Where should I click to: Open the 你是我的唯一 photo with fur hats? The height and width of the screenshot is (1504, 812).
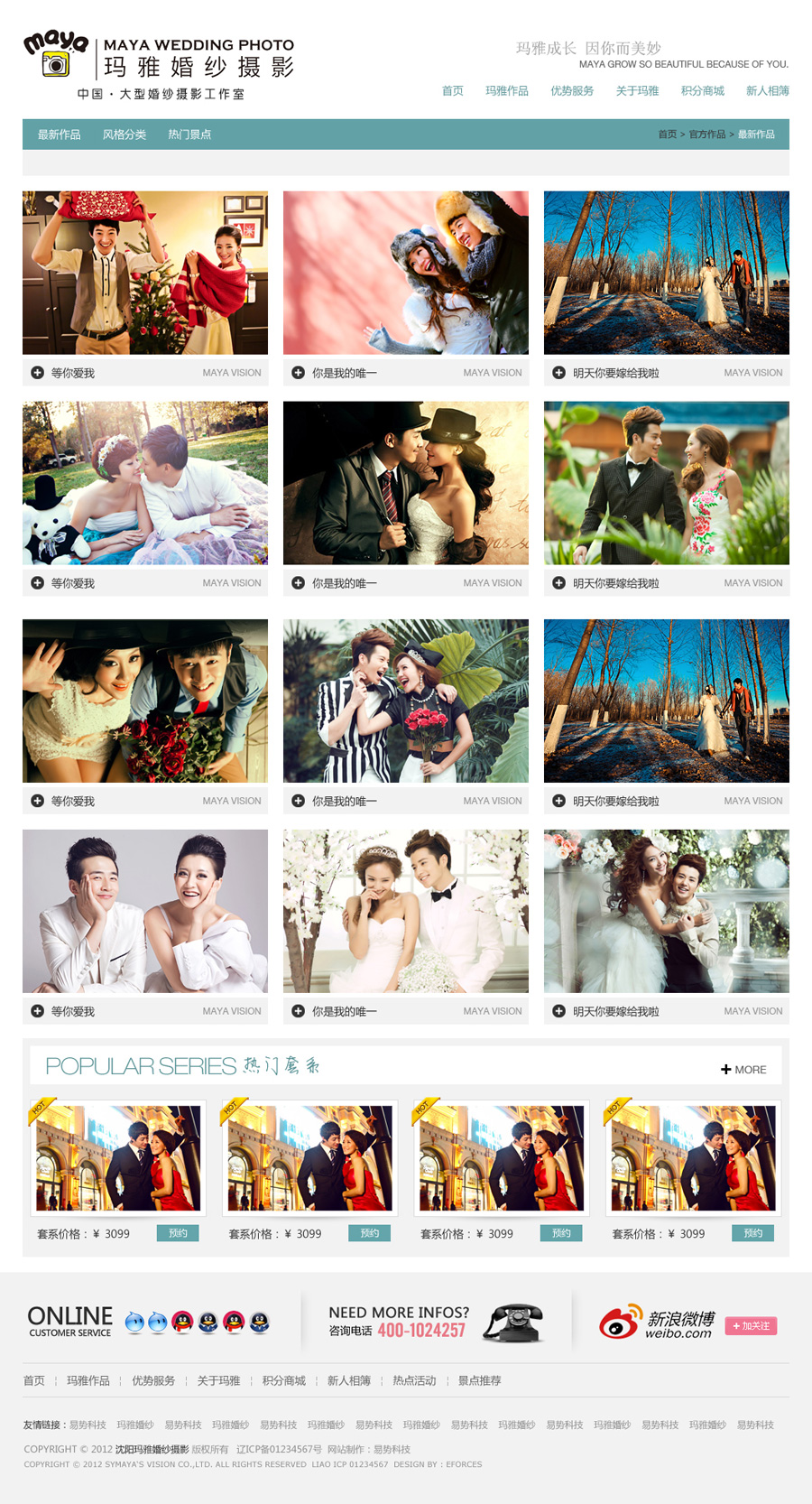tap(406, 273)
